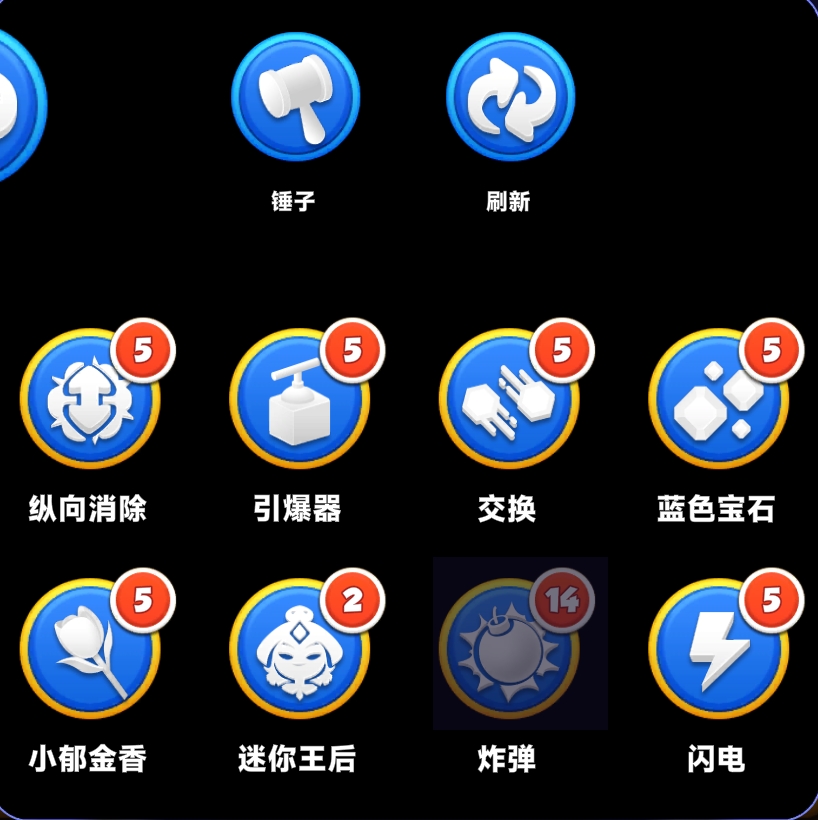This screenshot has height=820, width=818.
Task: Select the 迷你王后 mini queen booster
Action: (x=299, y=650)
